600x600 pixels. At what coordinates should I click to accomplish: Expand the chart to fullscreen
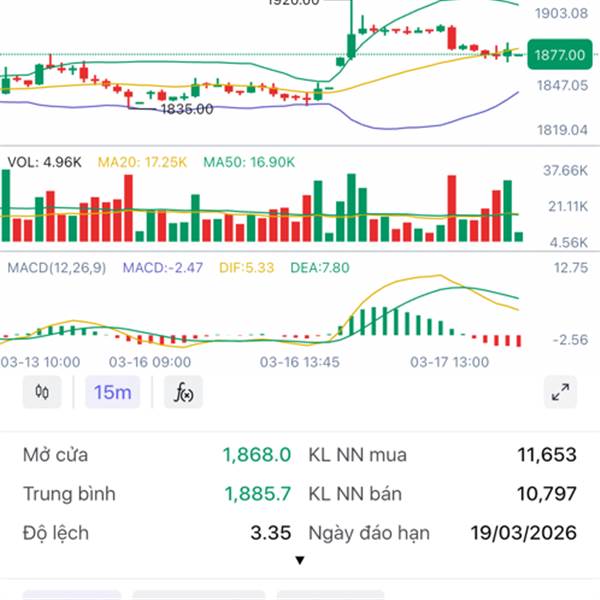pyautogui.click(x=560, y=392)
